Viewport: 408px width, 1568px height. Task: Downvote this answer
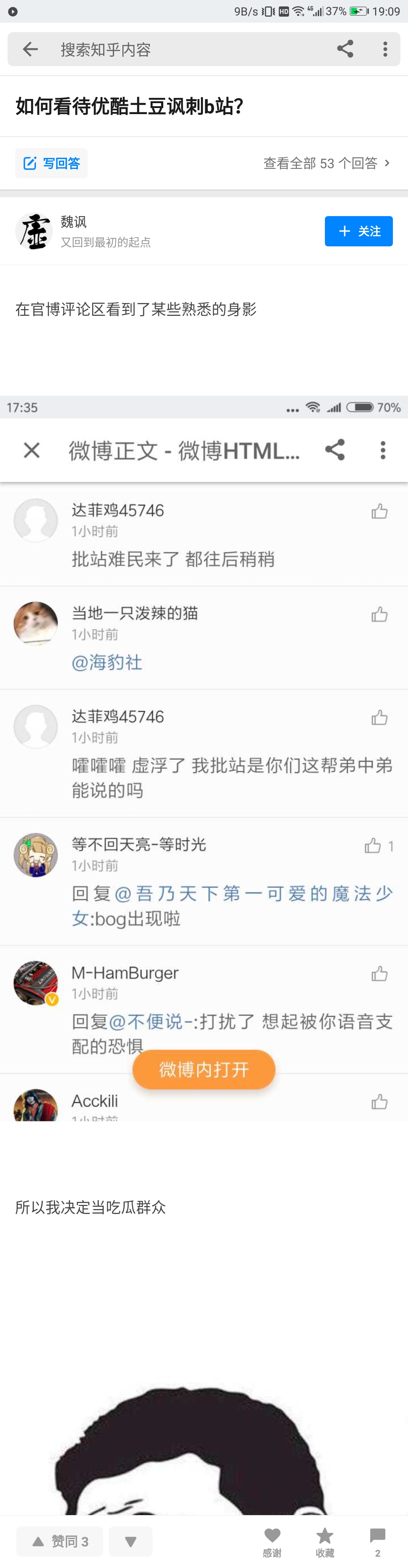[x=130, y=1541]
